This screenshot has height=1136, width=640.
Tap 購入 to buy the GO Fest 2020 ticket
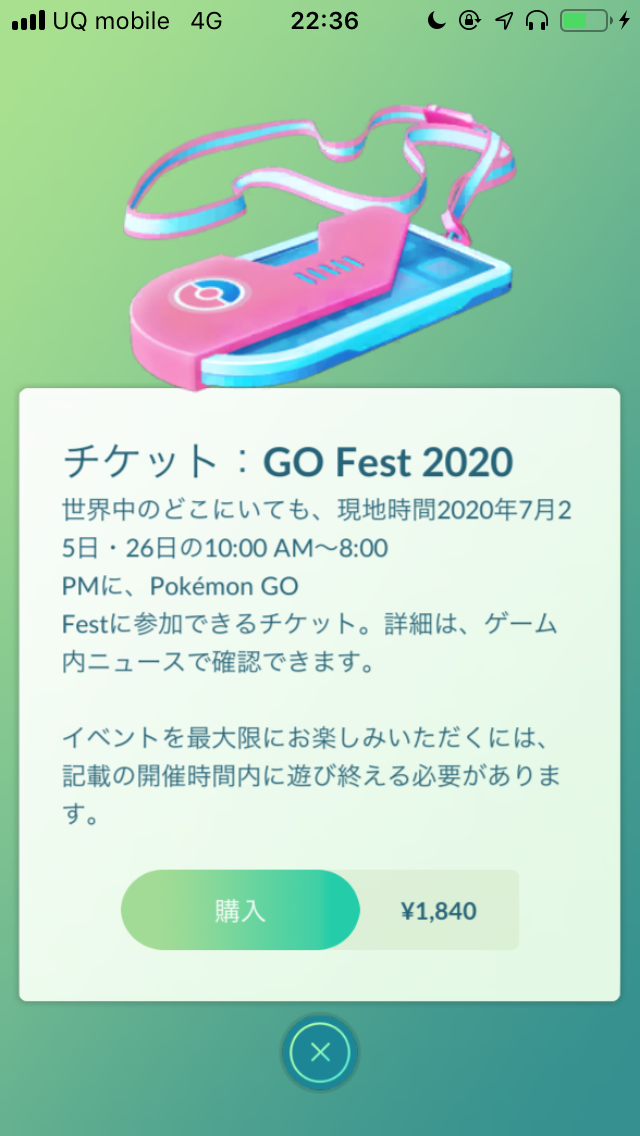click(x=240, y=910)
